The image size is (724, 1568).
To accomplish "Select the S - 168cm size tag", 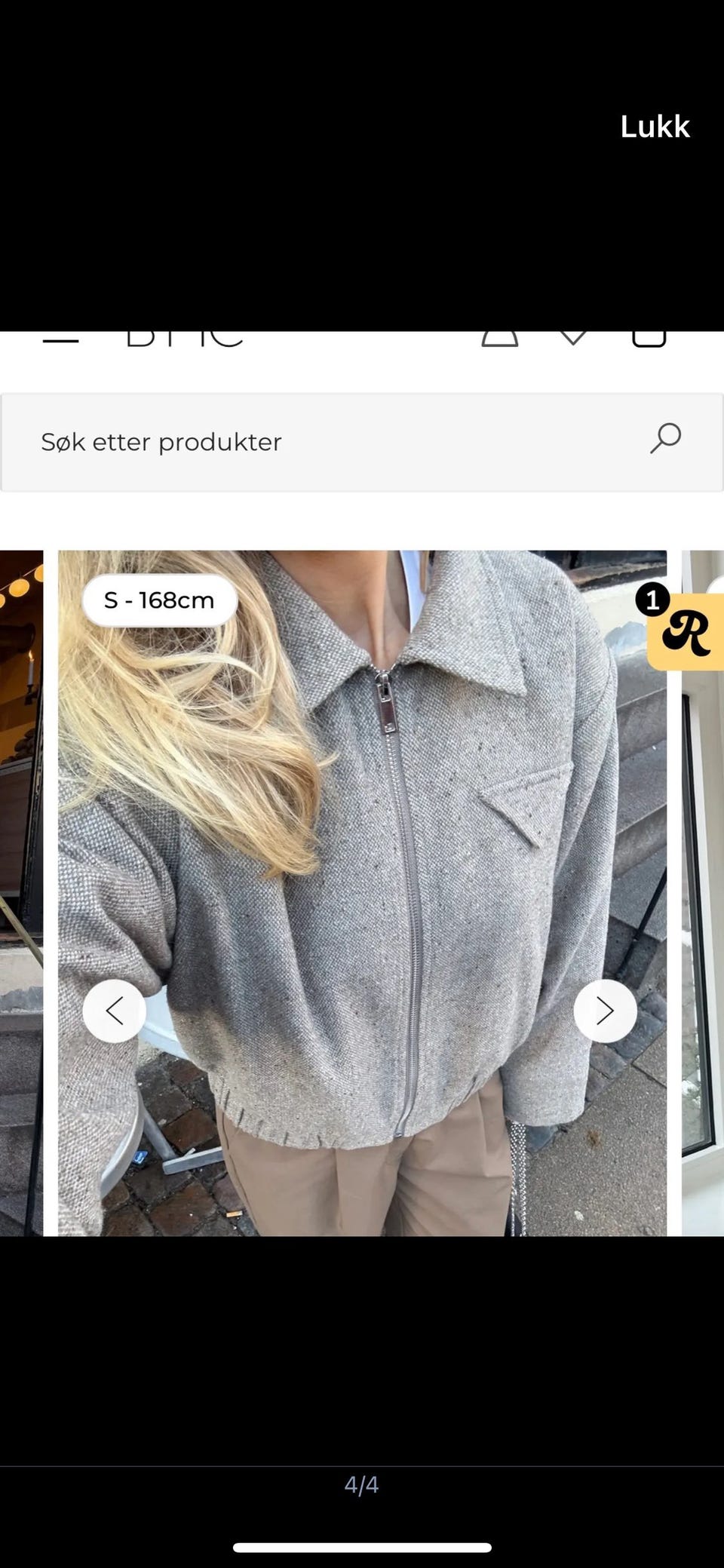I will click(x=160, y=600).
